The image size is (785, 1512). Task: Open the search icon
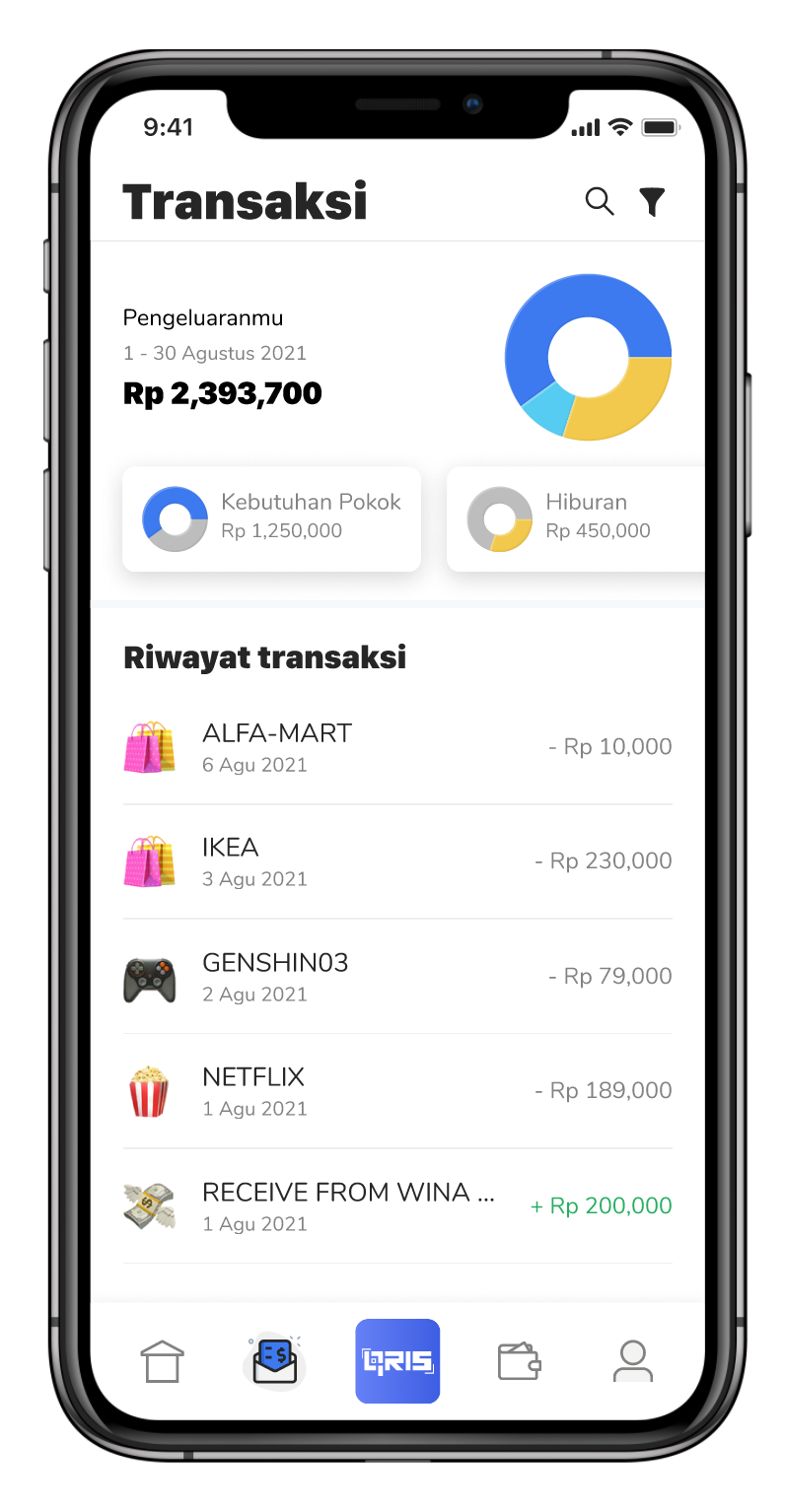click(600, 201)
